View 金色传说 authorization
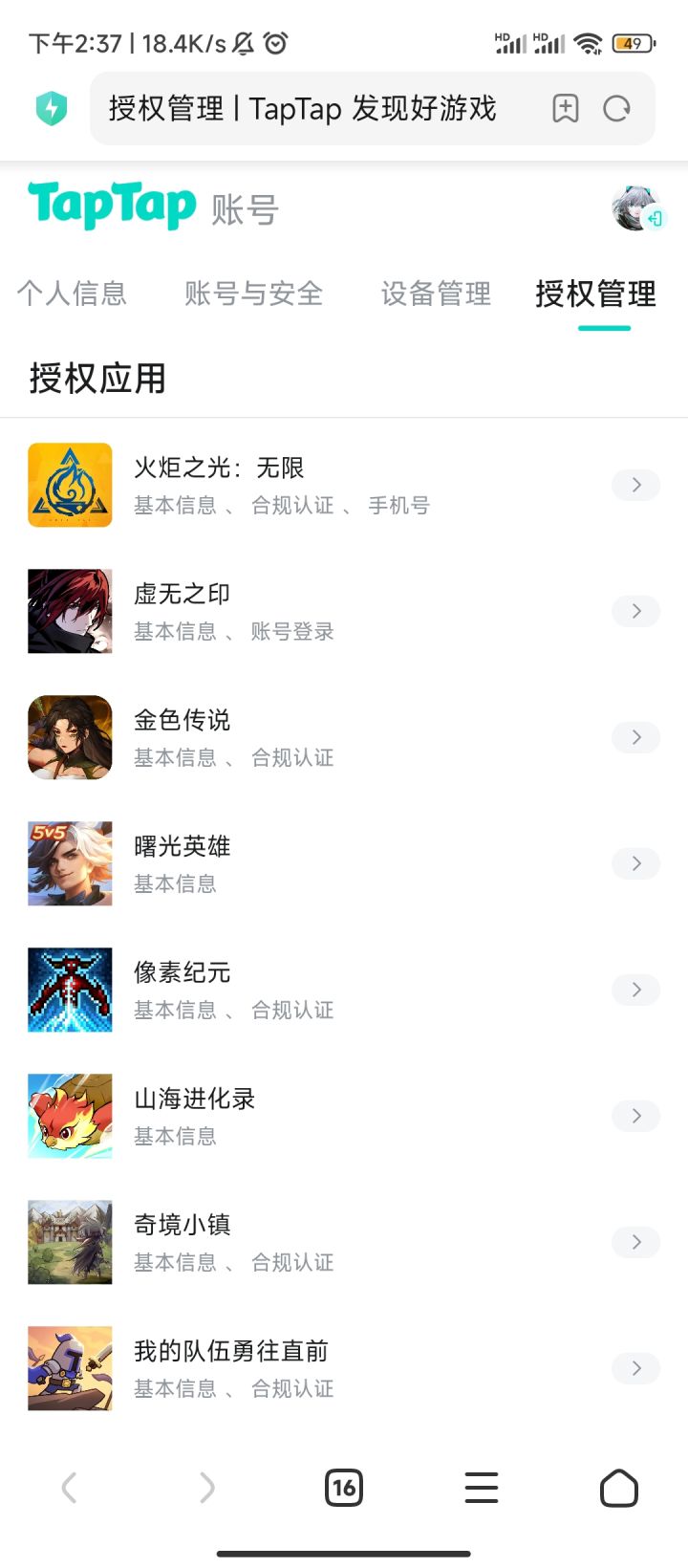Viewport: 688px width, 1568px height. pos(635,737)
